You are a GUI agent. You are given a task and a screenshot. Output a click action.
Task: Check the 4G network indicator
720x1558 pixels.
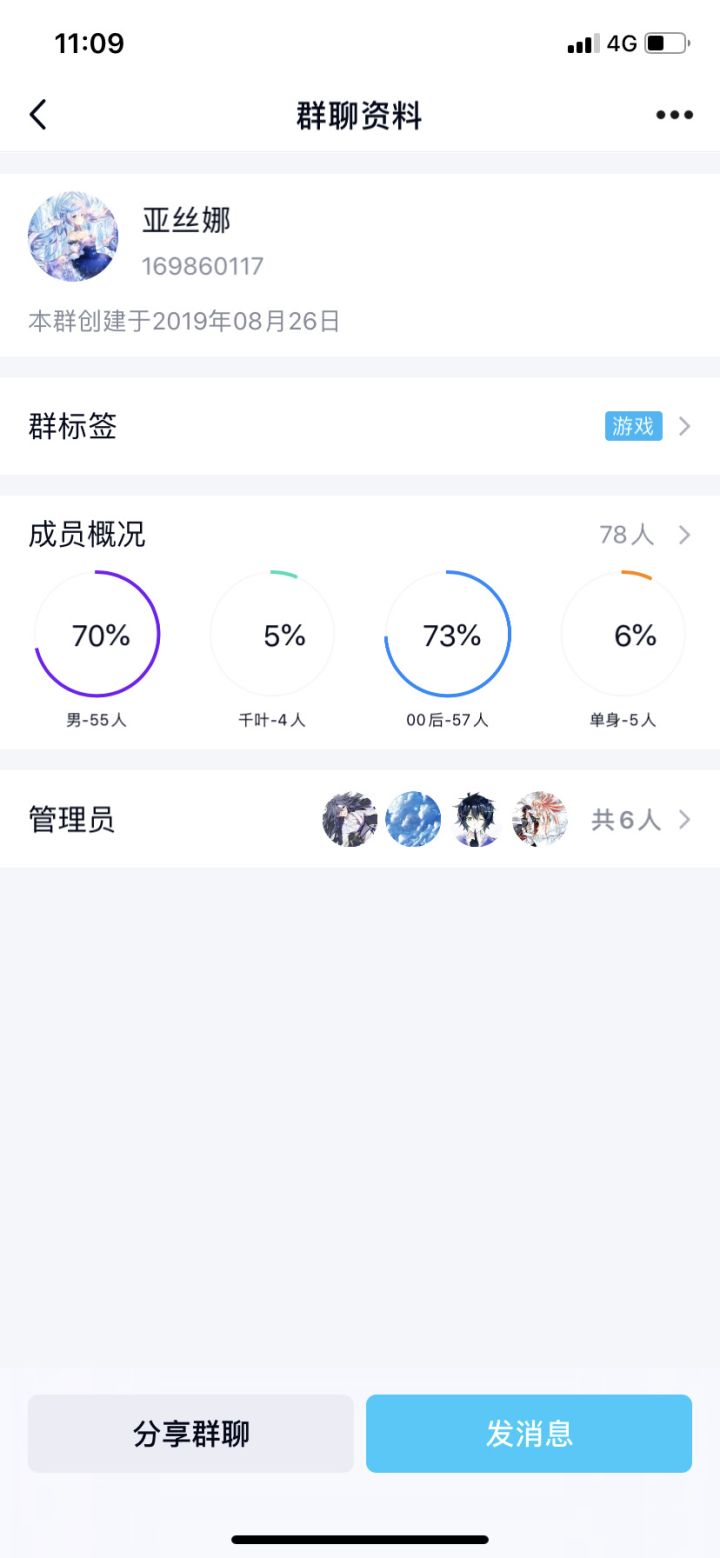(622, 42)
